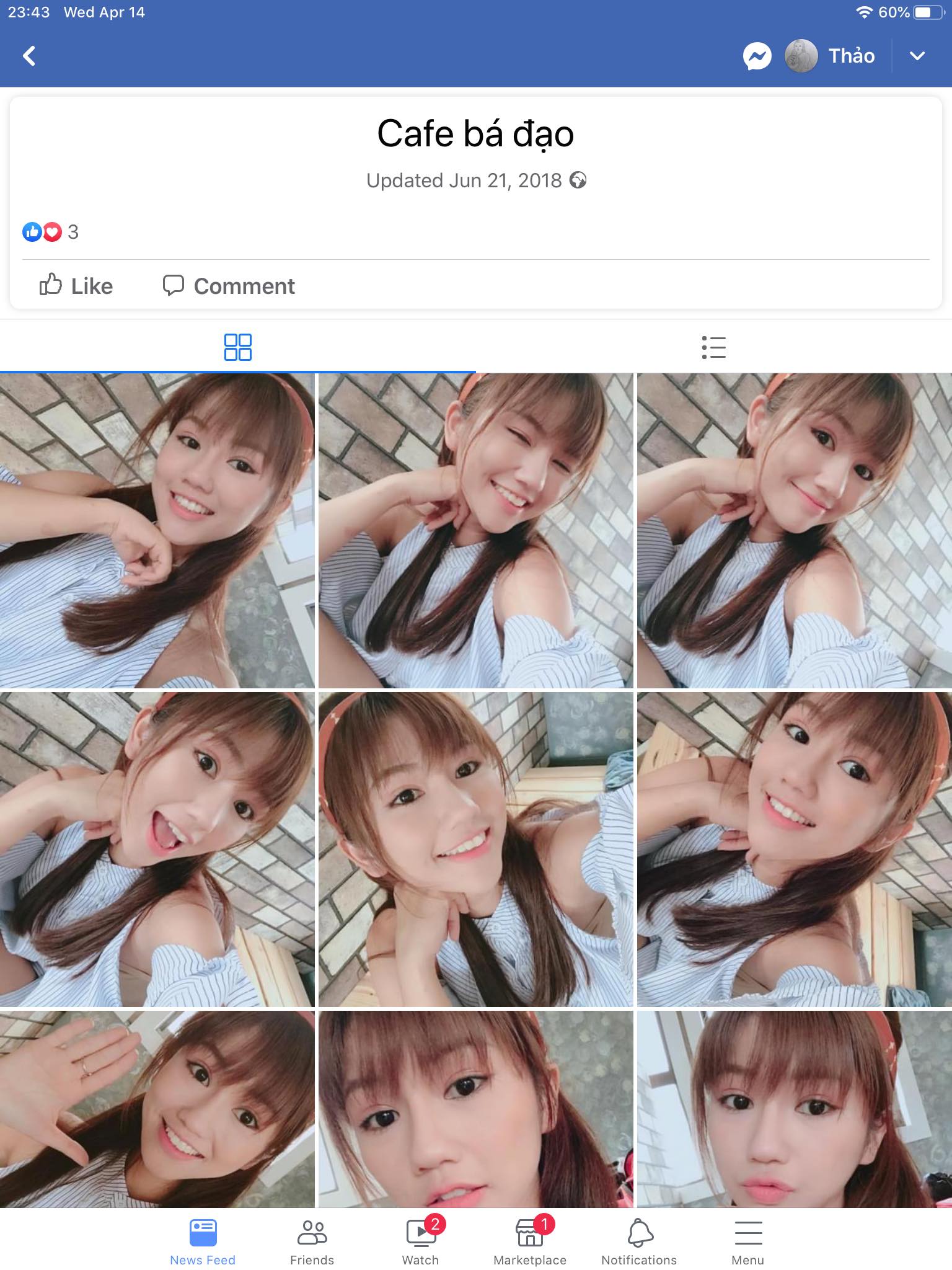Open the Watch tab with 2 updates
952x1270 pixels.
pyautogui.click(x=421, y=1241)
